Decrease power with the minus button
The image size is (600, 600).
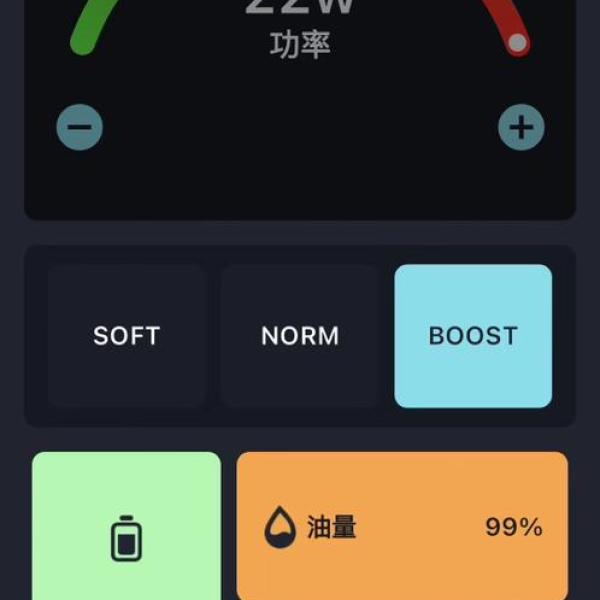pos(80,128)
